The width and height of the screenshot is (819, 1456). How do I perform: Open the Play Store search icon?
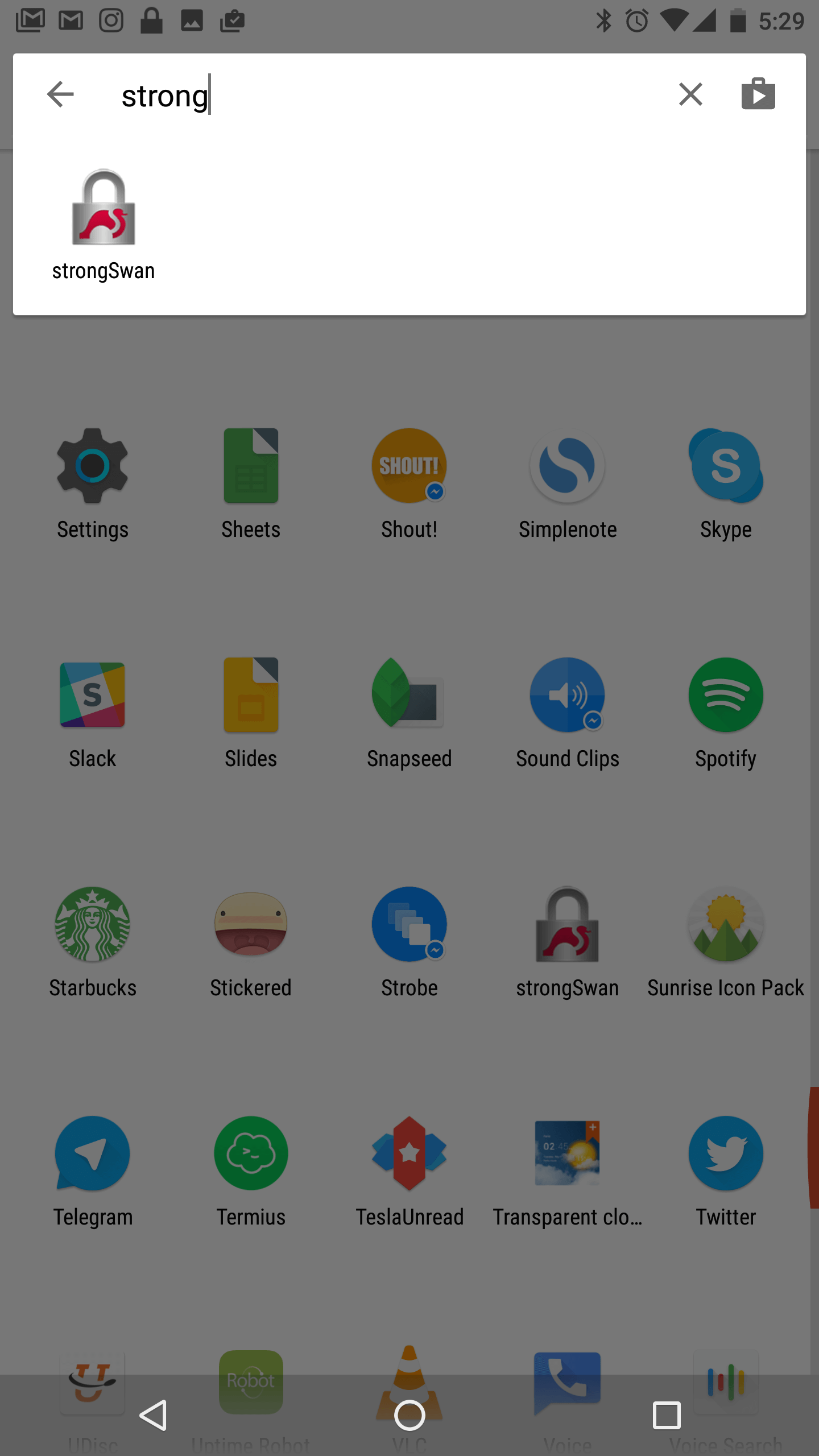click(x=758, y=94)
